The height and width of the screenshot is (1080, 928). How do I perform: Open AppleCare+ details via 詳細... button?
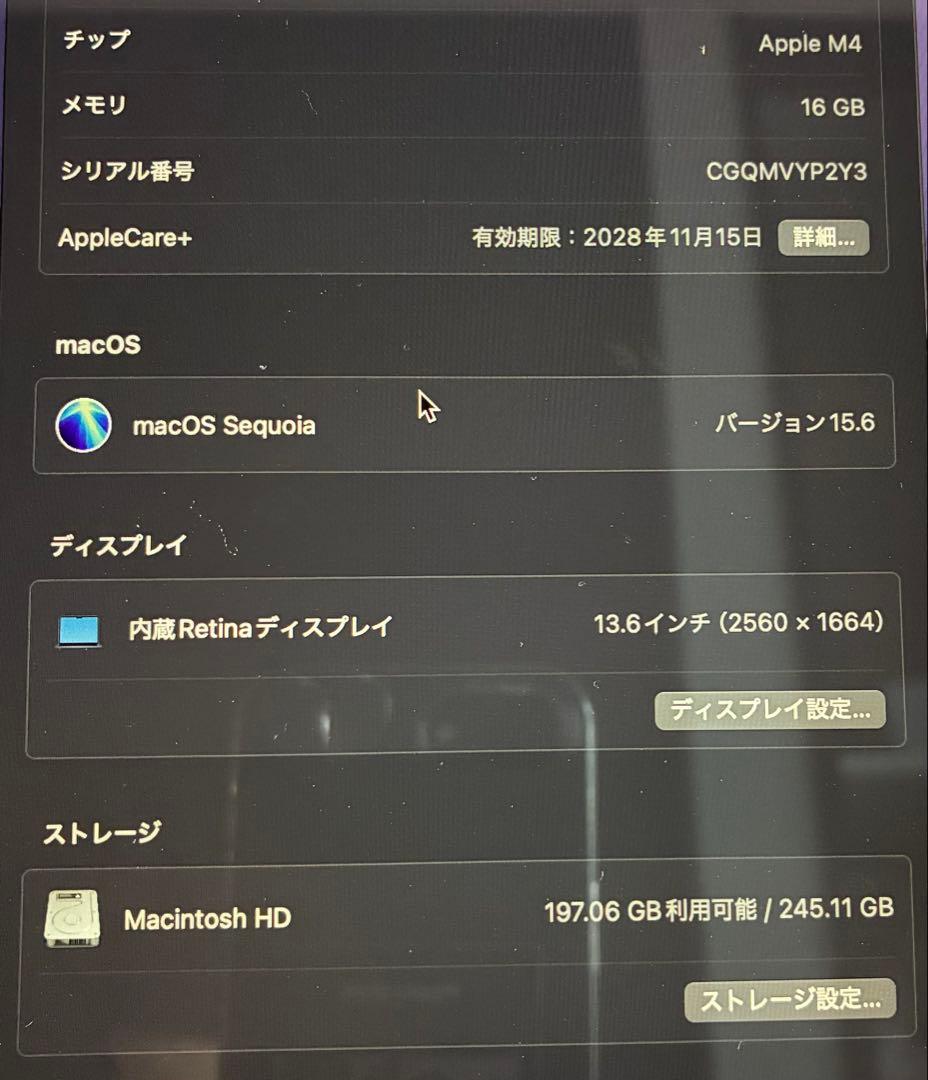823,238
